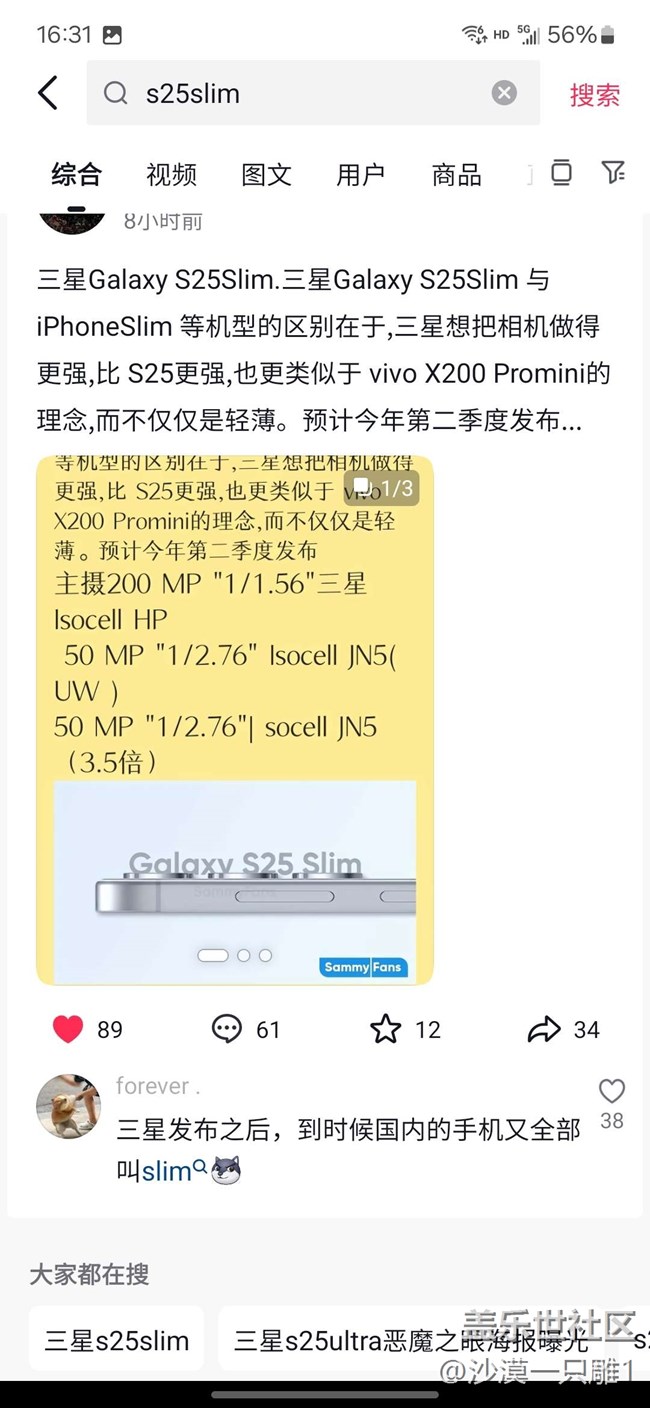650x1408 pixels.
Task: Search the suggested 三星s25slim chip
Action: point(116,1341)
